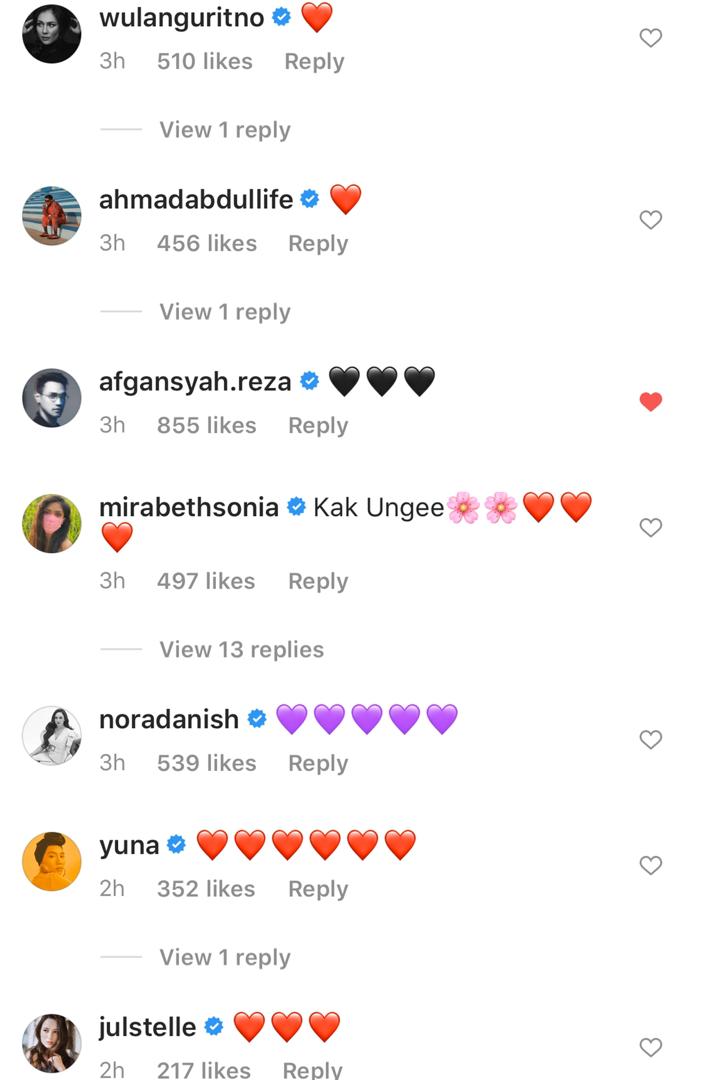The image size is (703, 1080).
Task: Reply to ahmadabdullife's comment
Action: click(x=318, y=243)
